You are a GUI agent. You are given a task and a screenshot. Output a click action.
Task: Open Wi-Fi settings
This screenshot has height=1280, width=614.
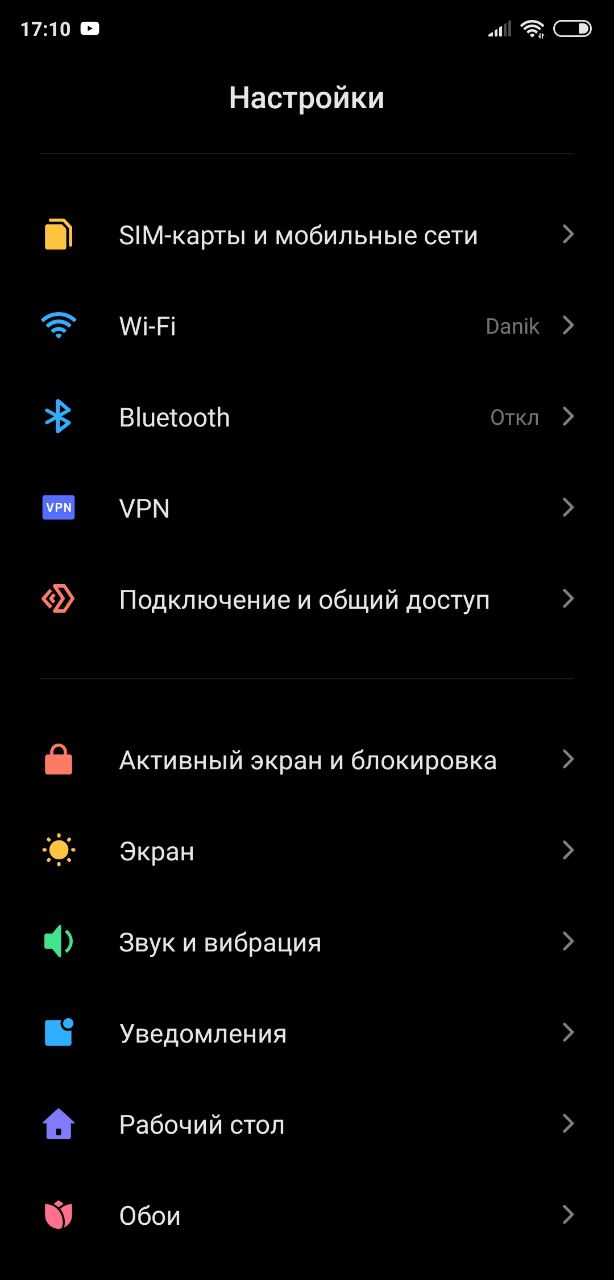point(307,326)
